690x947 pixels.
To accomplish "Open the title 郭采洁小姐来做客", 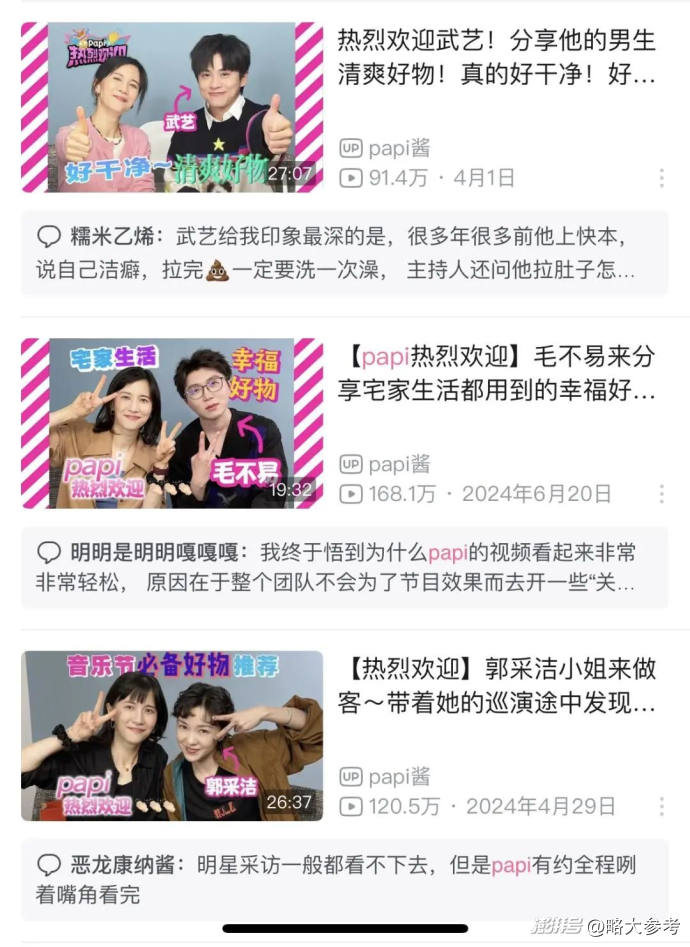I will click(x=497, y=685).
